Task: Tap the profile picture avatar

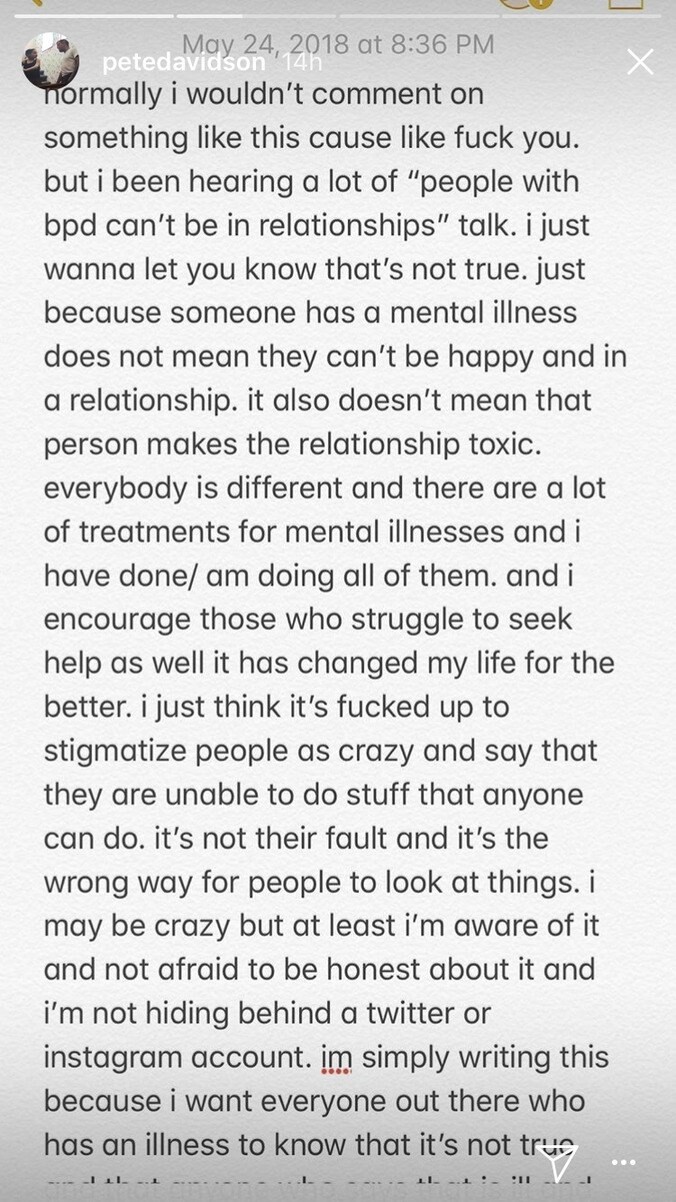Action: [x=51, y=60]
